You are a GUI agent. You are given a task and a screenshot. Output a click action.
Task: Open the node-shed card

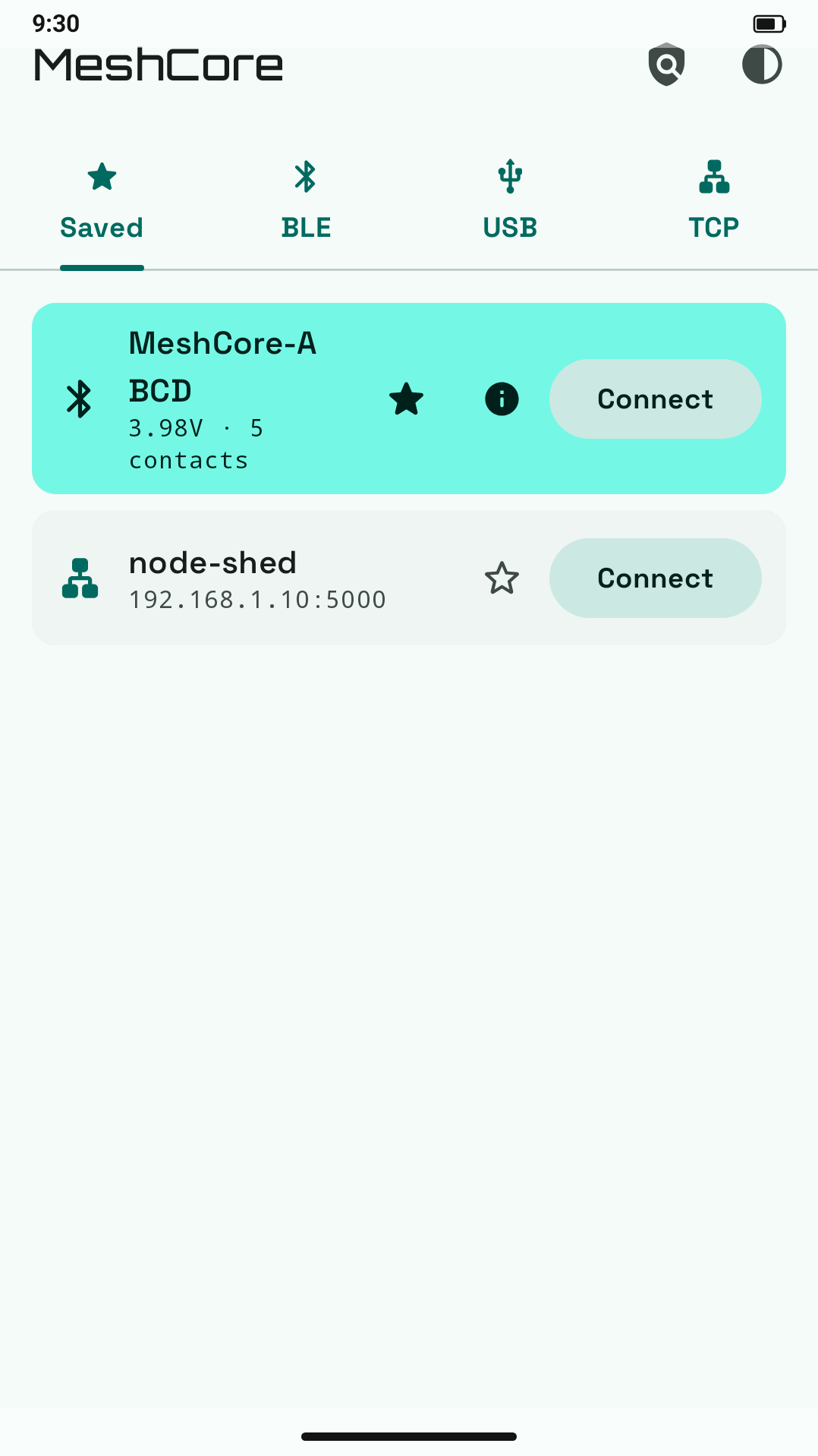coord(409,578)
